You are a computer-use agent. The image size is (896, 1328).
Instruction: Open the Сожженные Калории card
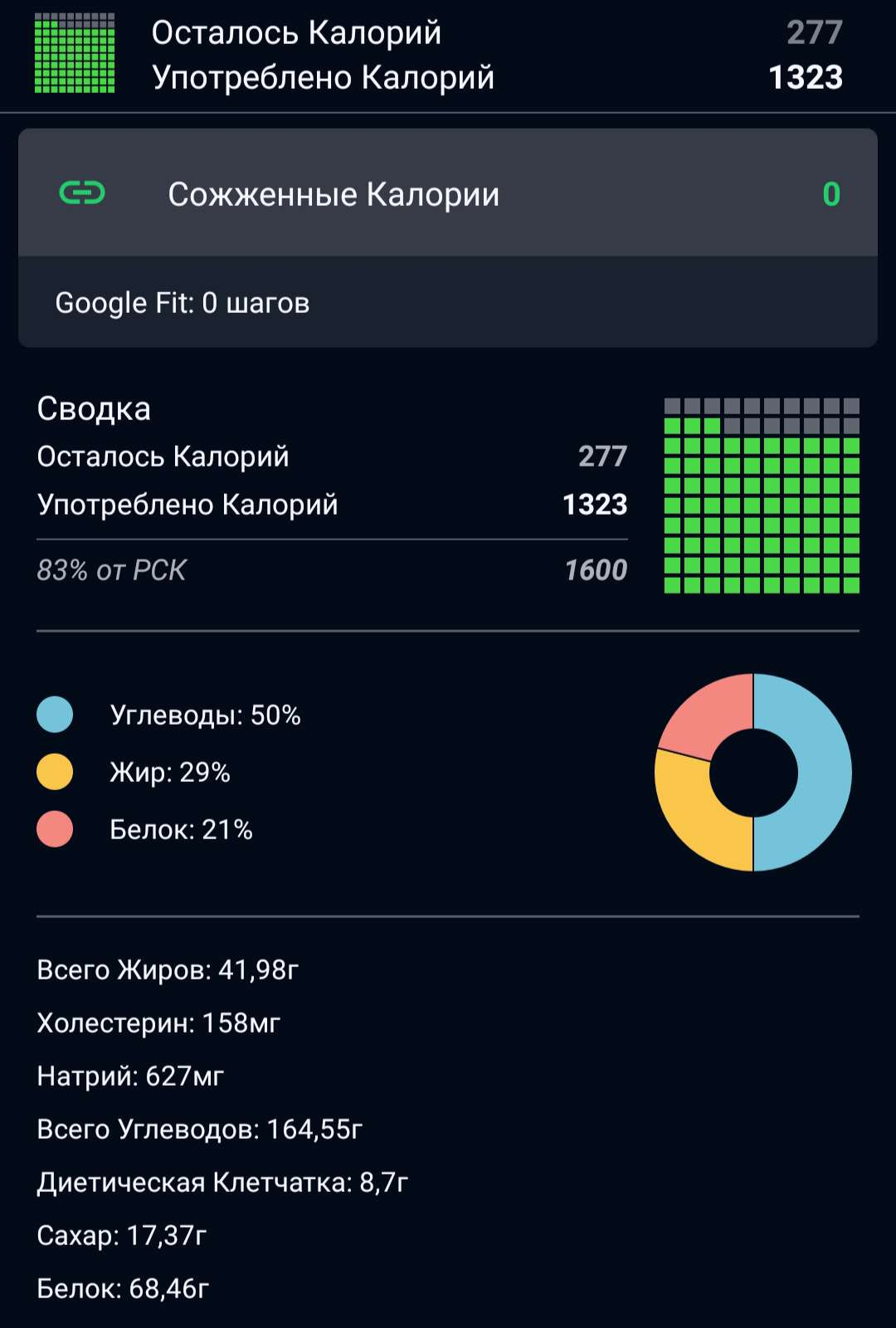[448, 193]
